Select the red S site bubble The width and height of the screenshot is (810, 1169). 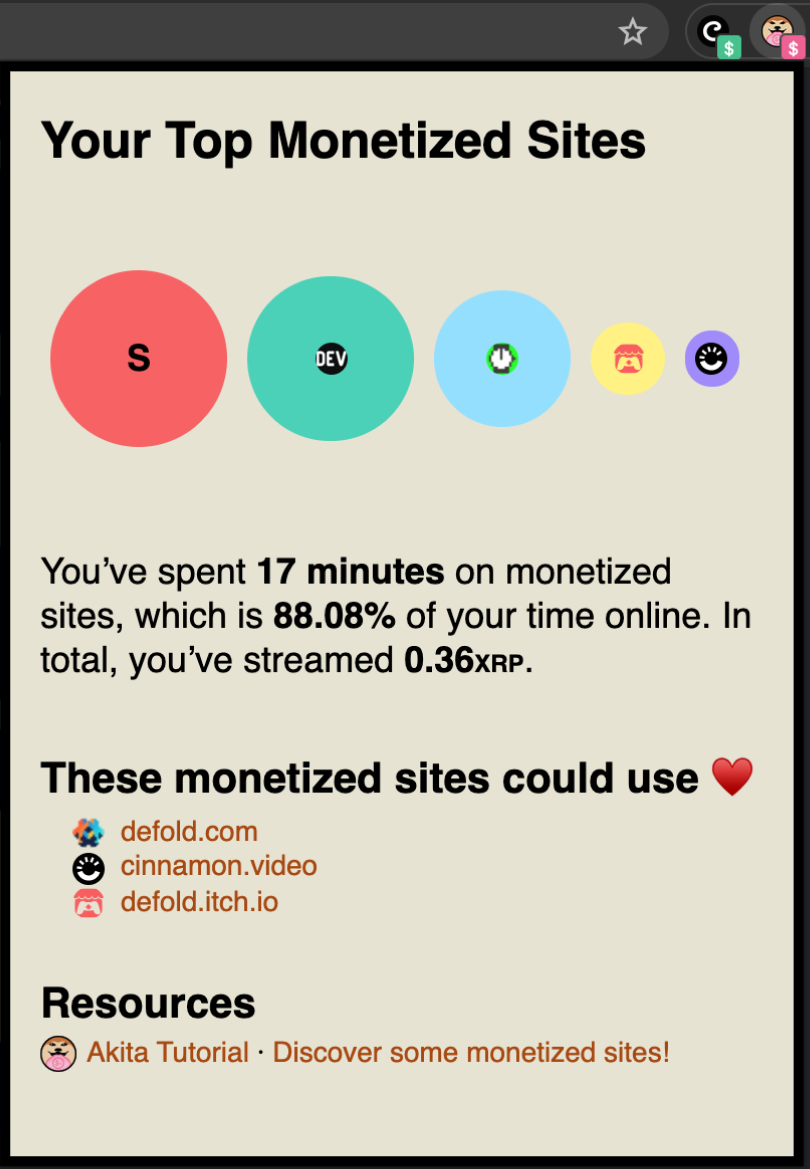tap(138, 358)
